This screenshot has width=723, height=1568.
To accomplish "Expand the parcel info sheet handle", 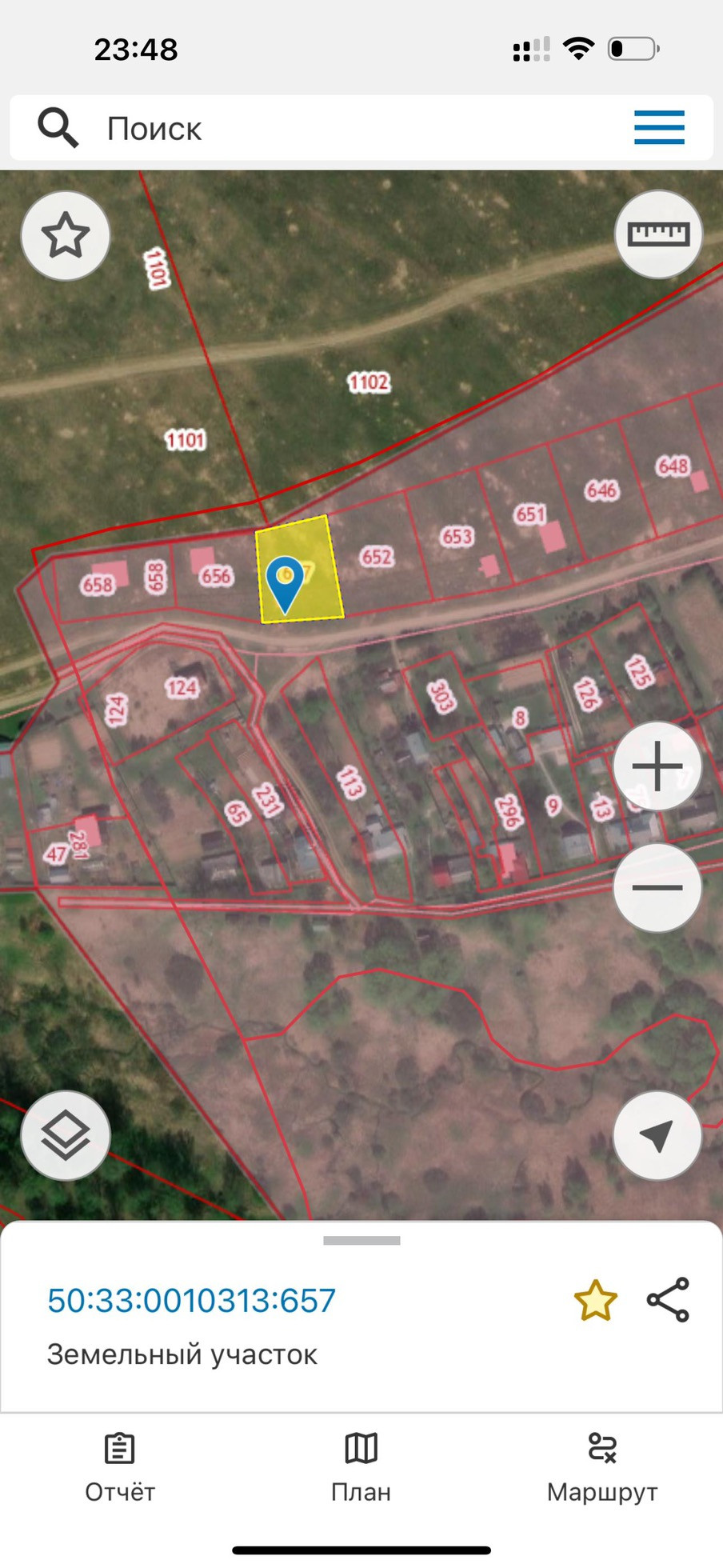I will [361, 1241].
